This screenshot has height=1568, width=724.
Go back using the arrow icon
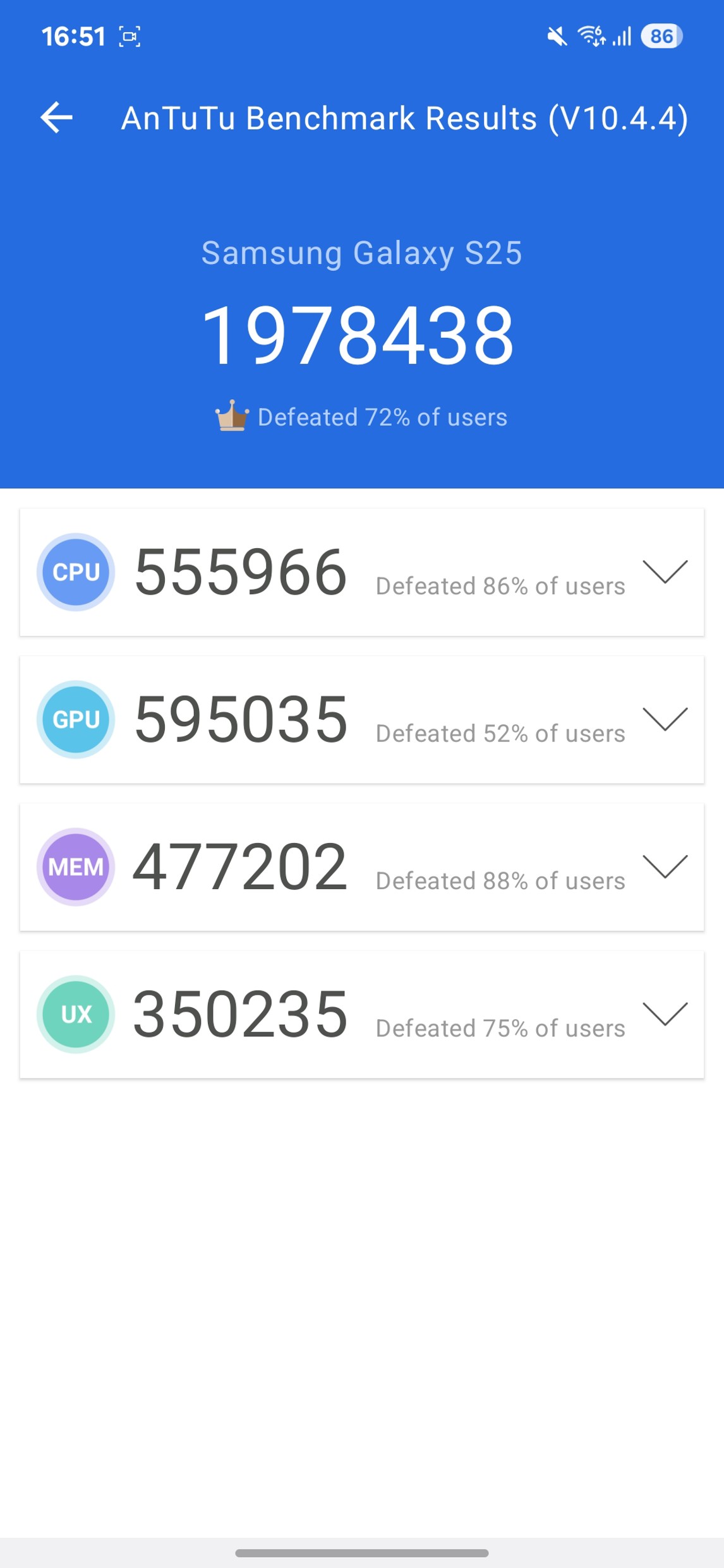57,117
